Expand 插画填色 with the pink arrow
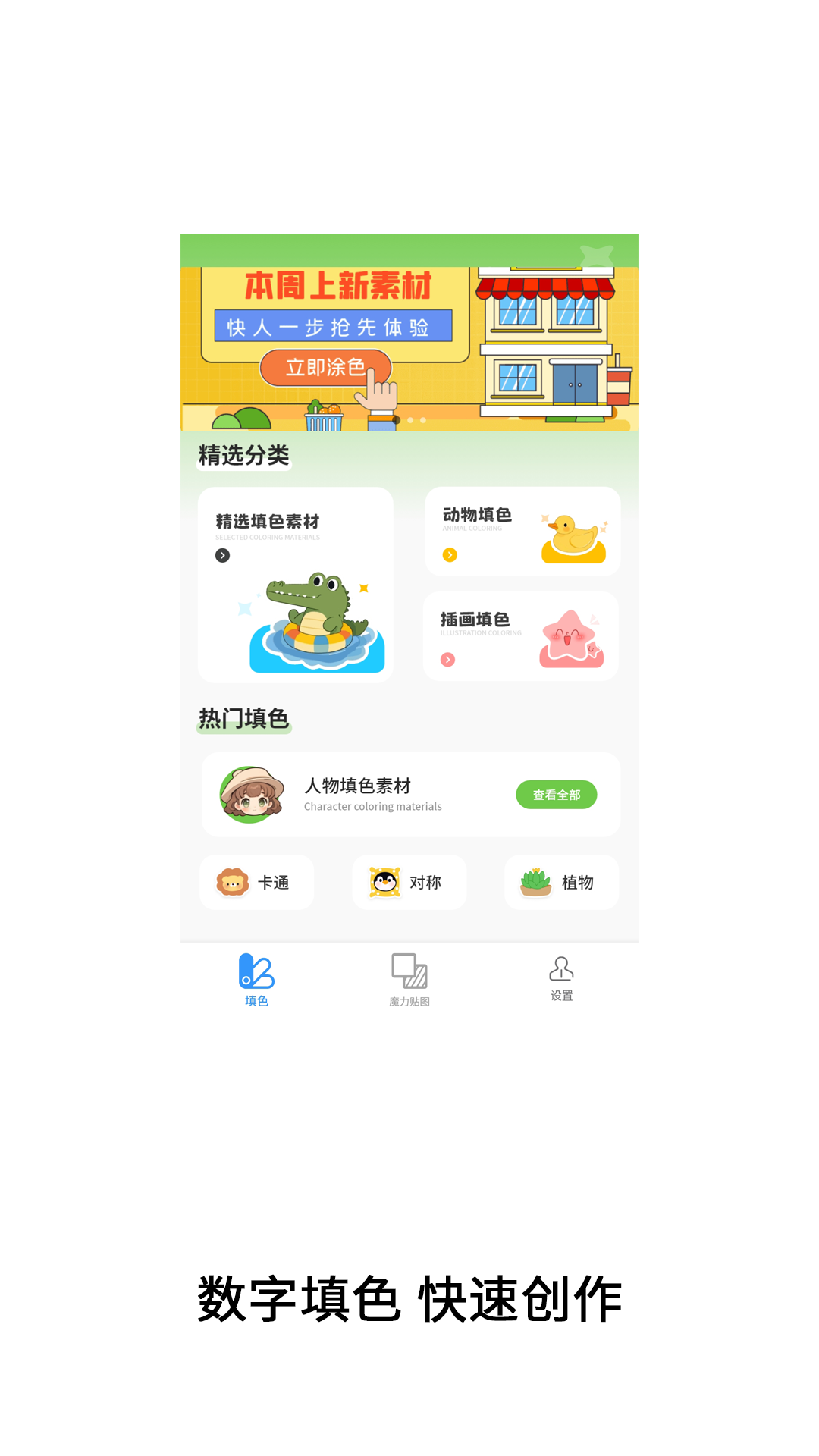The image size is (819, 1456). pyautogui.click(x=447, y=660)
